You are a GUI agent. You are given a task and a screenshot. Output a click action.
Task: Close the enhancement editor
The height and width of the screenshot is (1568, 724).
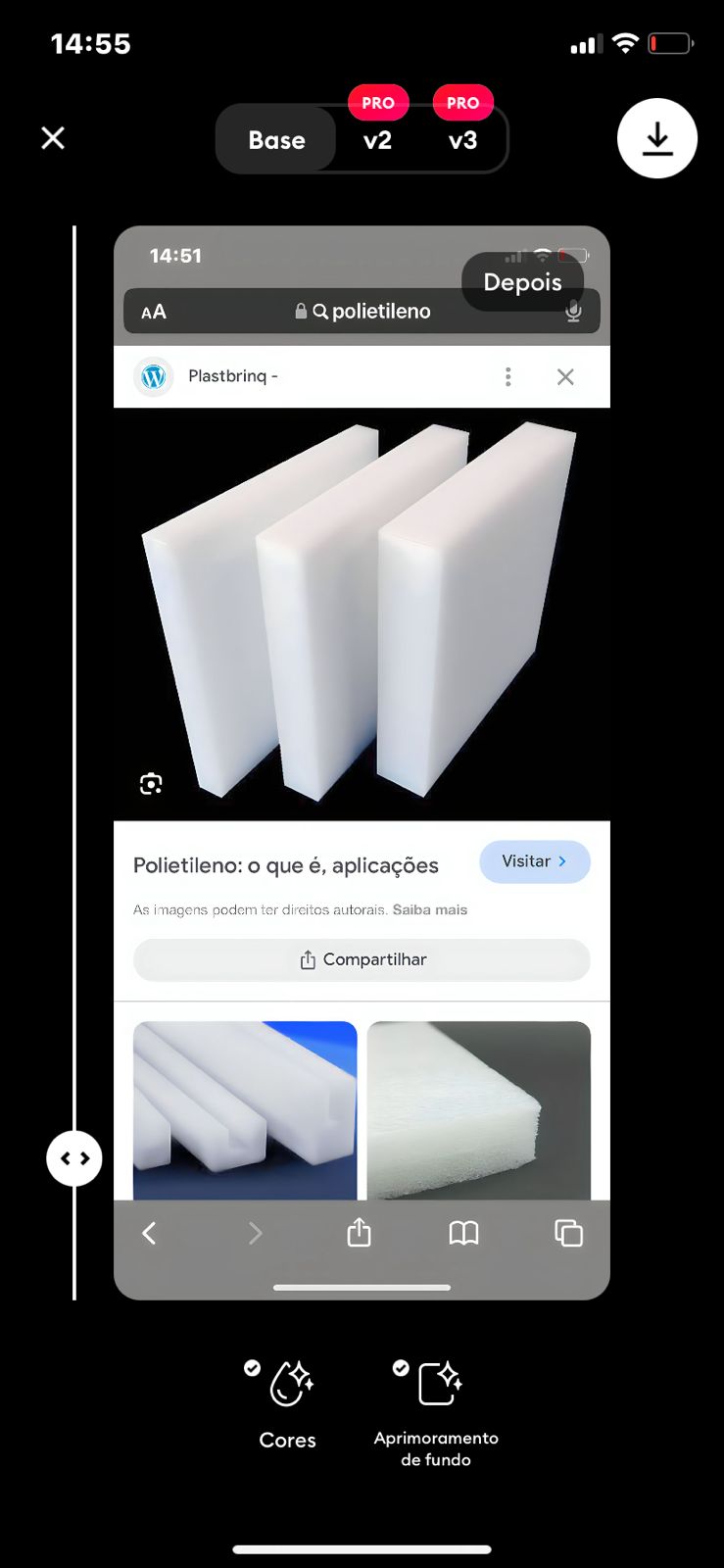tap(53, 138)
